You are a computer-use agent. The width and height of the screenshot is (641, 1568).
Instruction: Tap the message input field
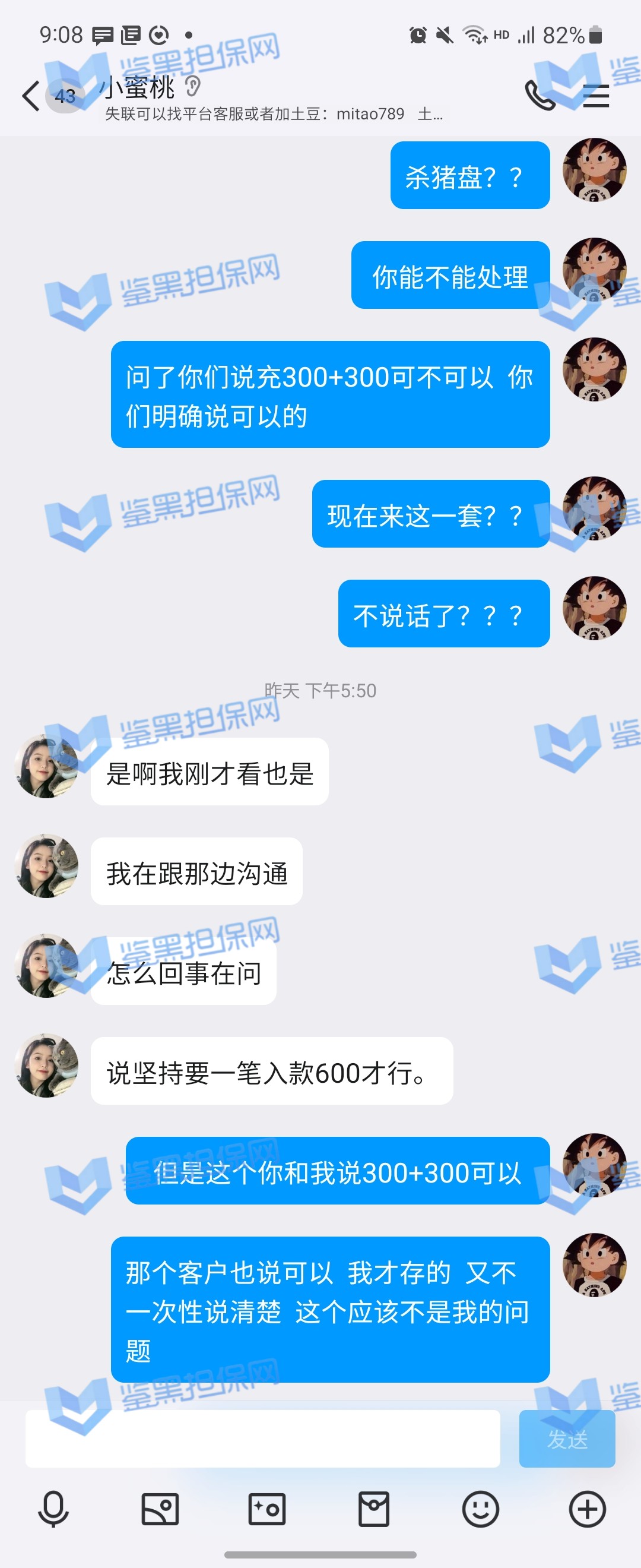click(262, 1439)
